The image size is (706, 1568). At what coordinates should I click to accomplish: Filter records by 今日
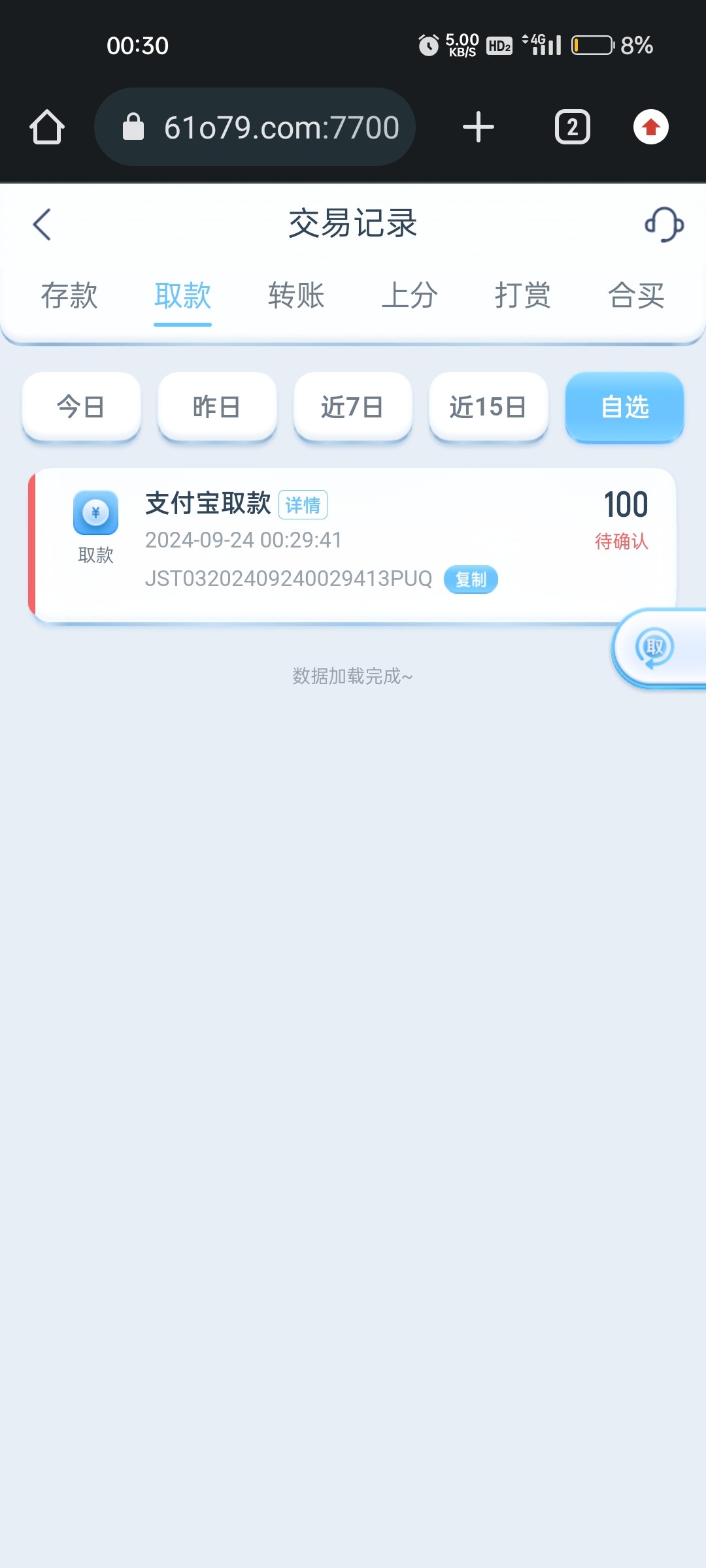coord(81,407)
